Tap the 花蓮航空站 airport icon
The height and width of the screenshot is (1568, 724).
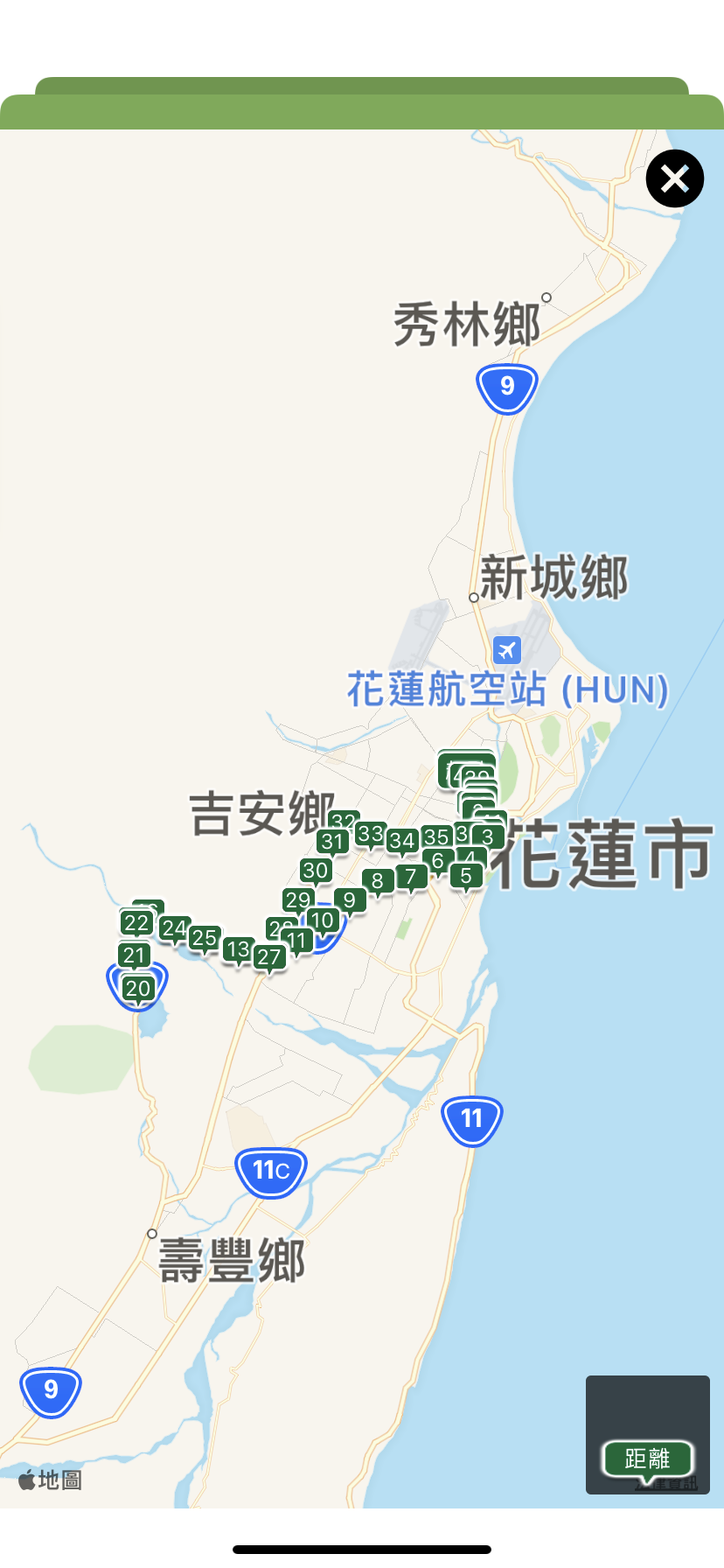pyautogui.click(x=507, y=650)
